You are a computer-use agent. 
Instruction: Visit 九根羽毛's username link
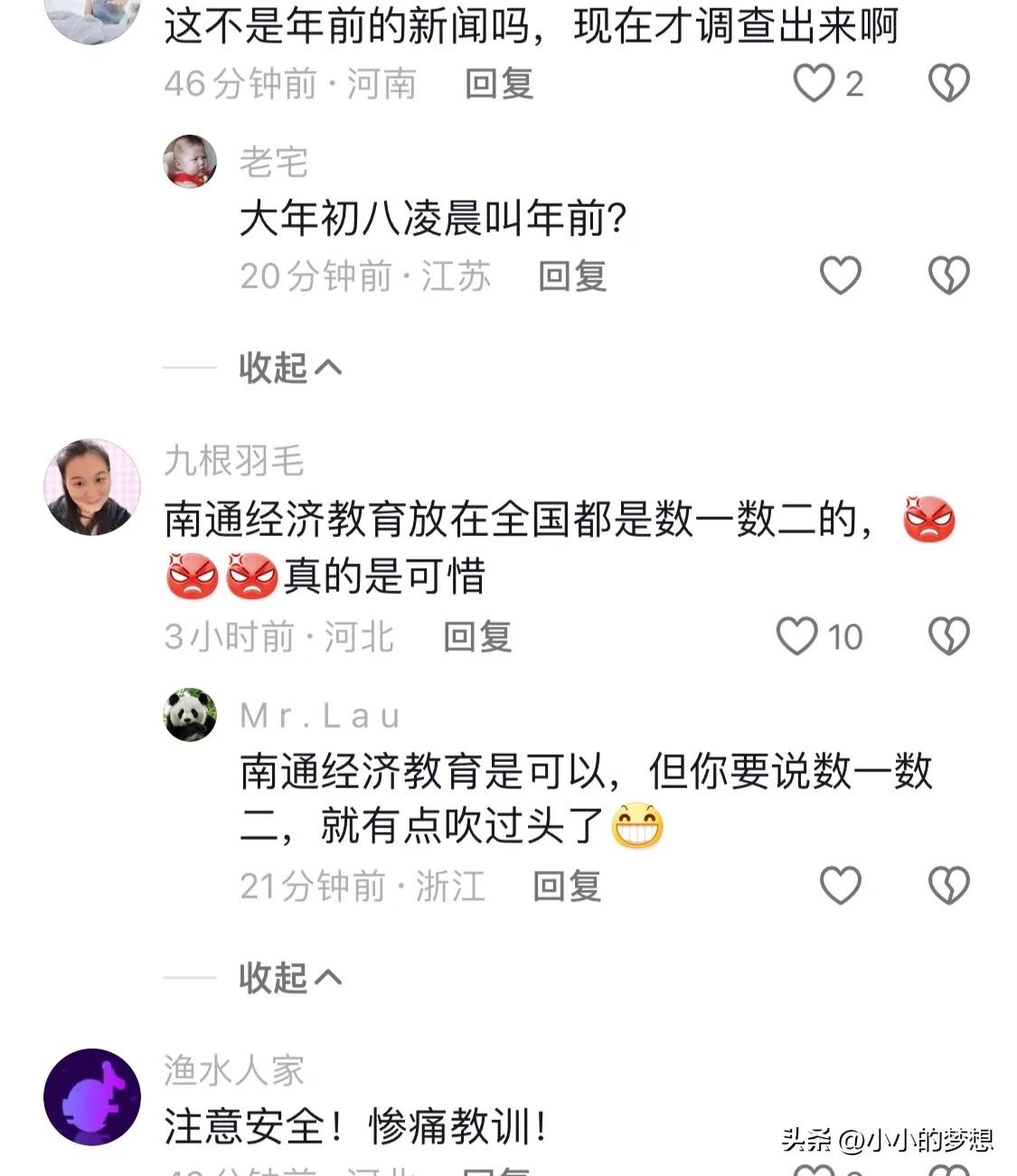click(233, 461)
